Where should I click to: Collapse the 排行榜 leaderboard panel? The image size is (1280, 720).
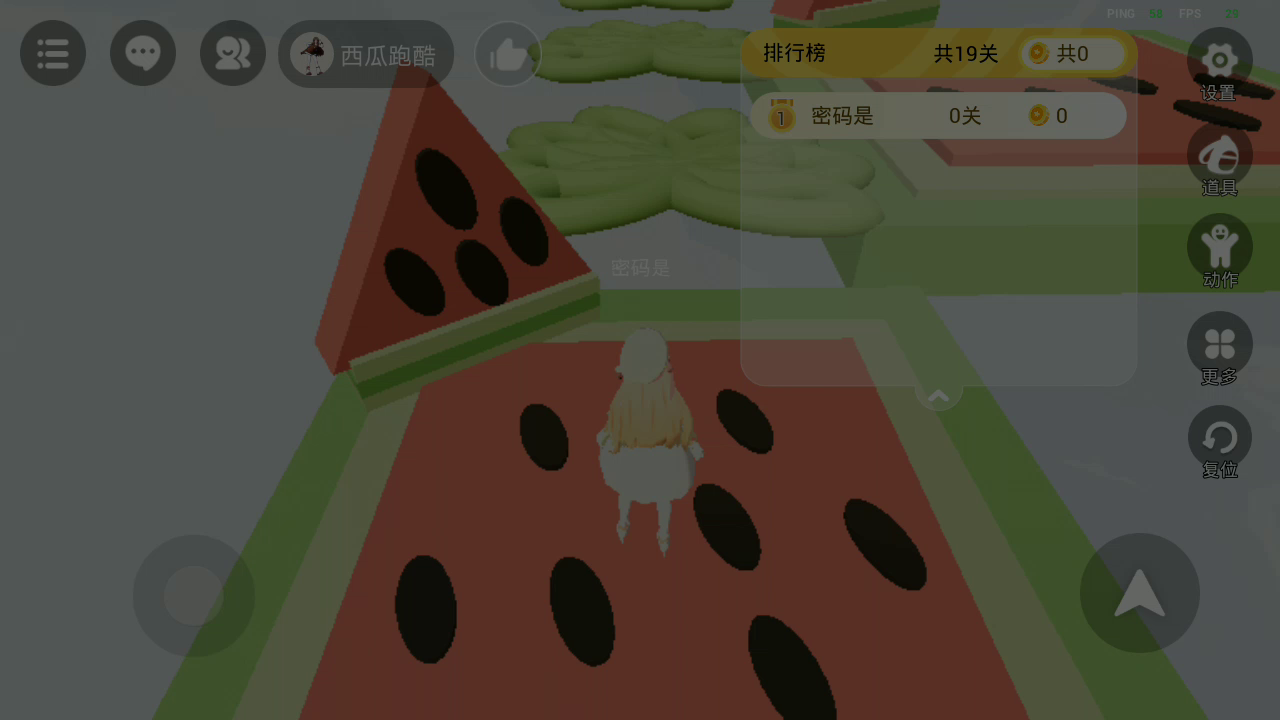click(938, 396)
